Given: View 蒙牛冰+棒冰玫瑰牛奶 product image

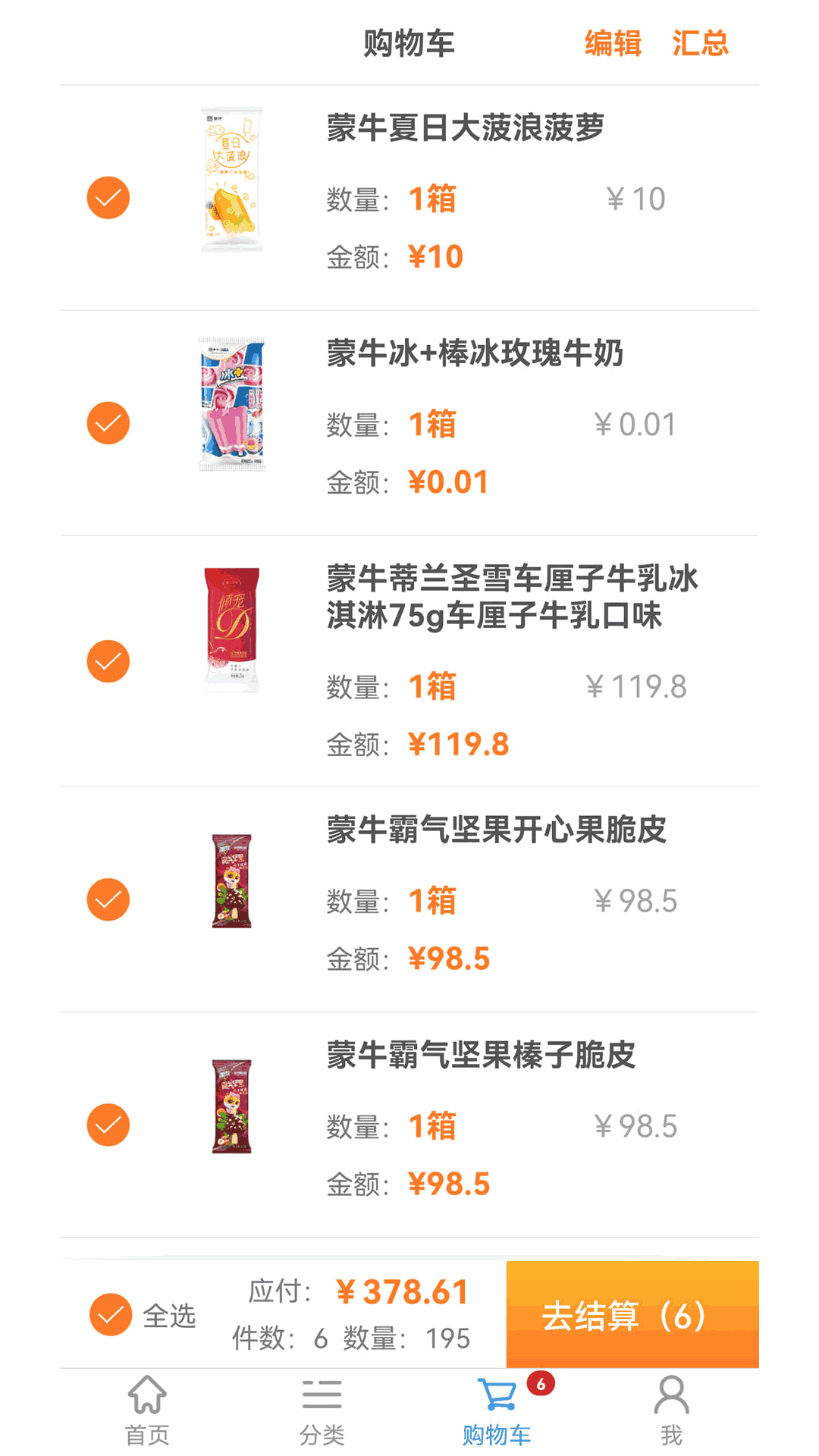Looking at the screenshot, I should click(231, 404).
